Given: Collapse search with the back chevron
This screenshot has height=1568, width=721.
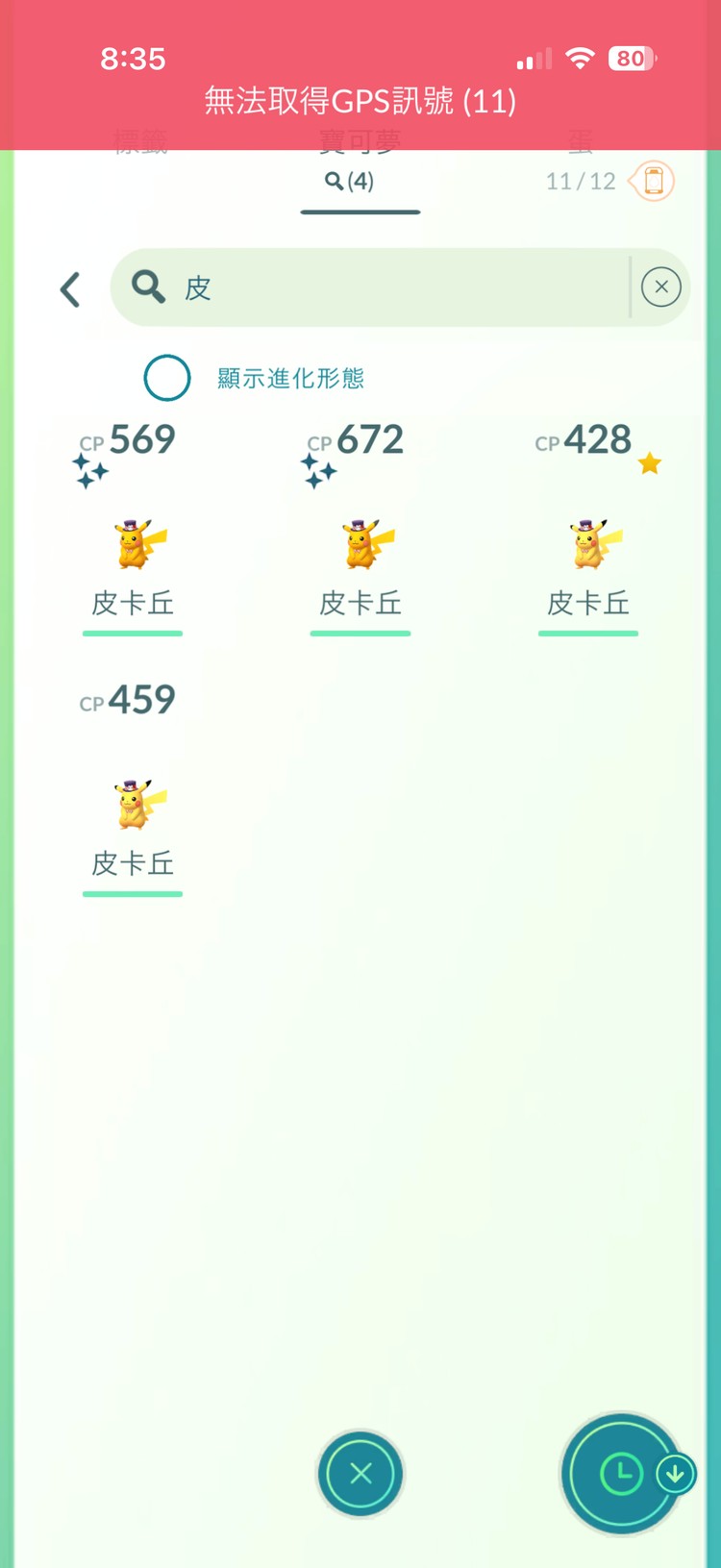Looking at the screenshot, I should point(68,287).
